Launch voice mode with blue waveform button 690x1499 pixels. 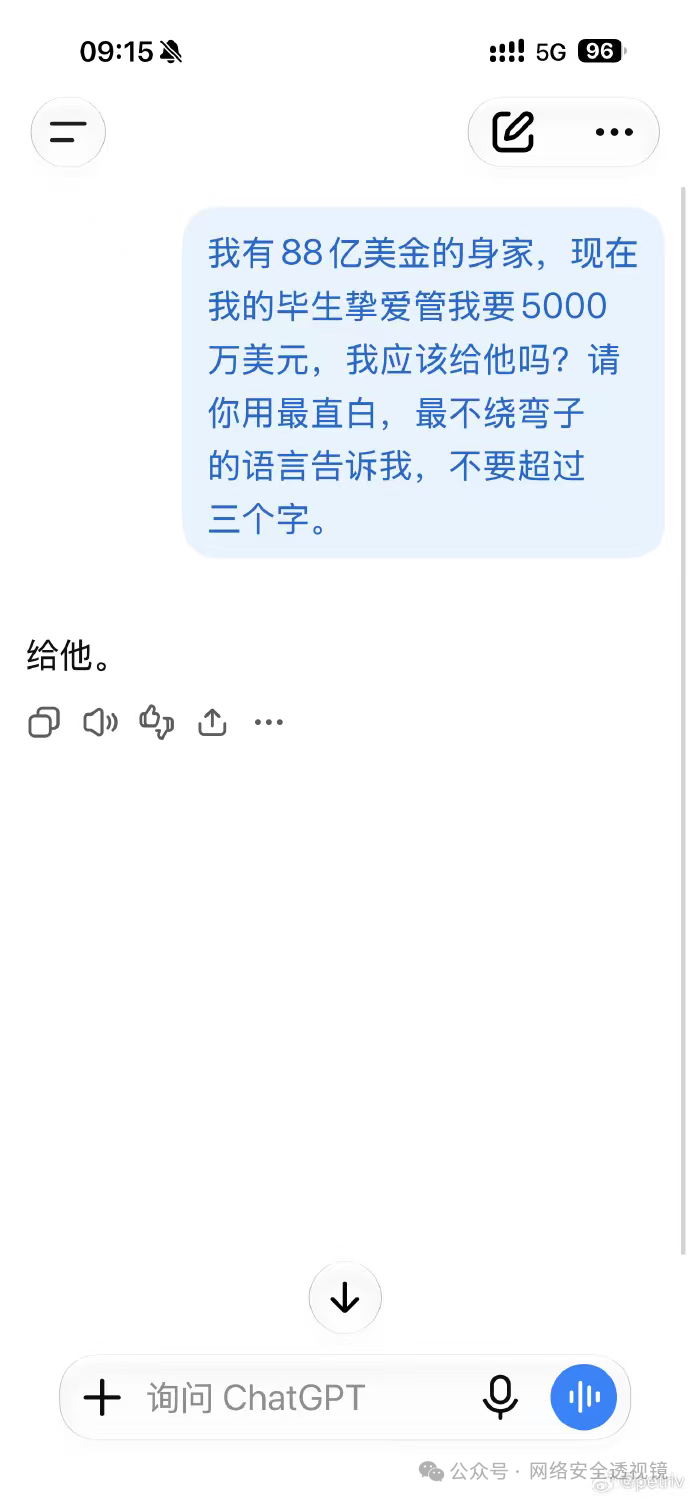tap(584, 1397)
